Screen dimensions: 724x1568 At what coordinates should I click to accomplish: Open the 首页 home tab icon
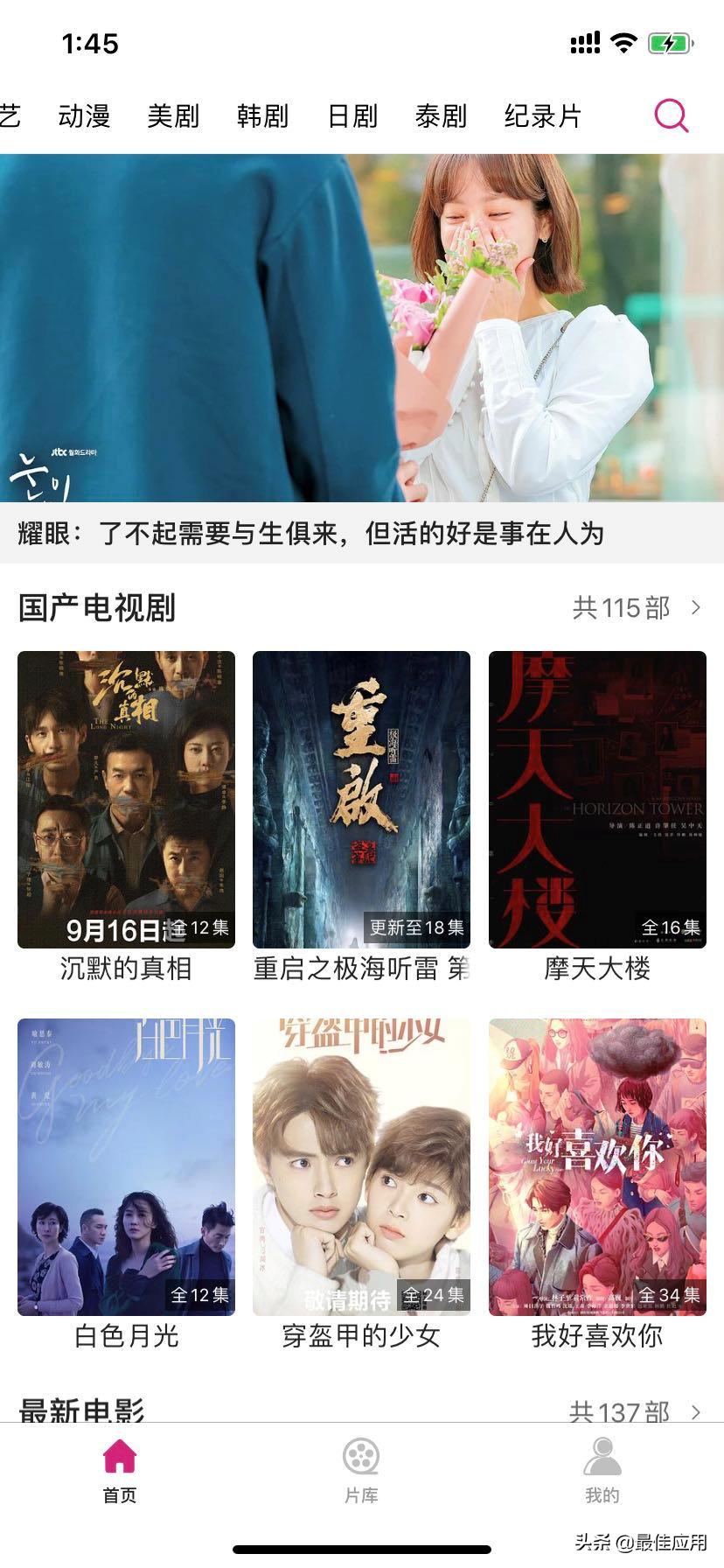[119, 1456]
